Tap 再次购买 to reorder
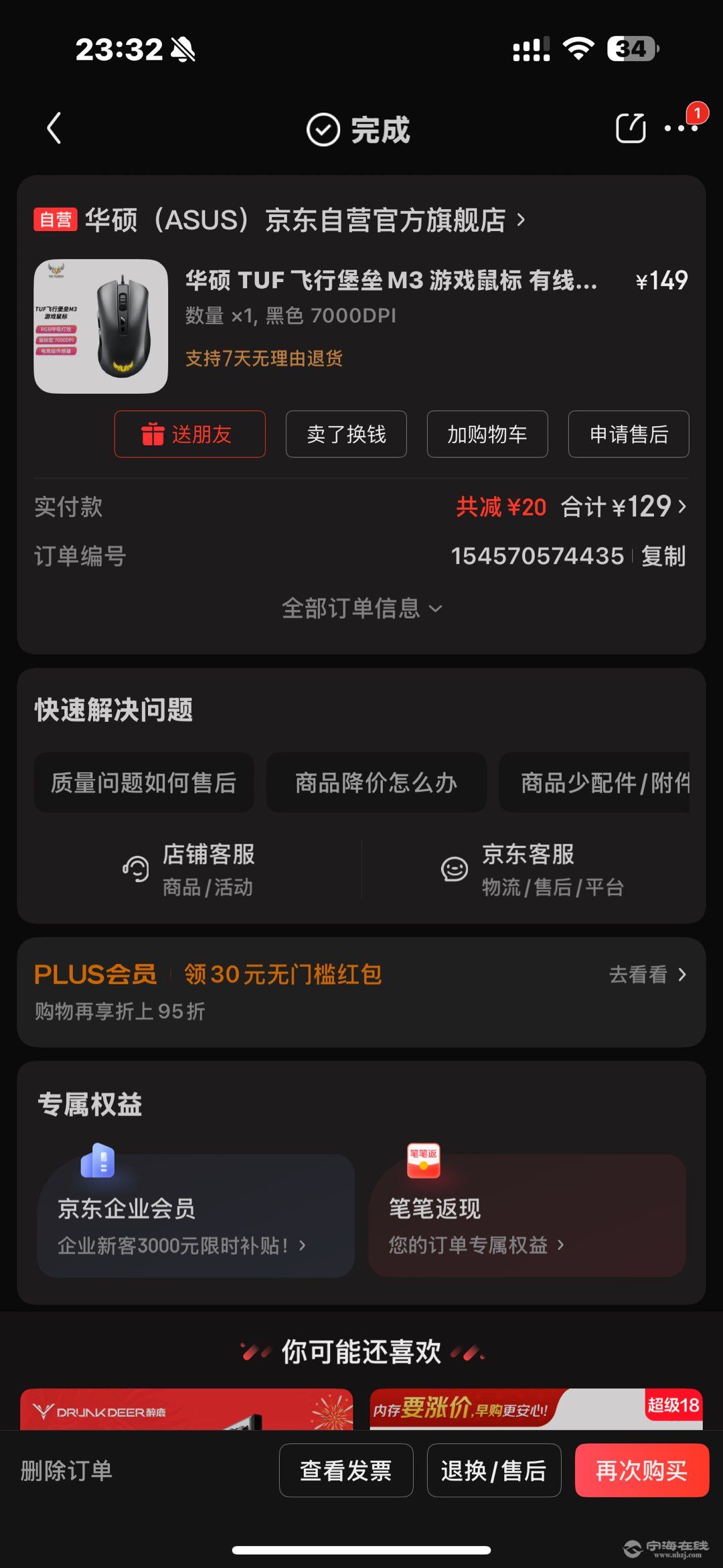This screenshot has height=1568, width=723. click(641, 1470)
